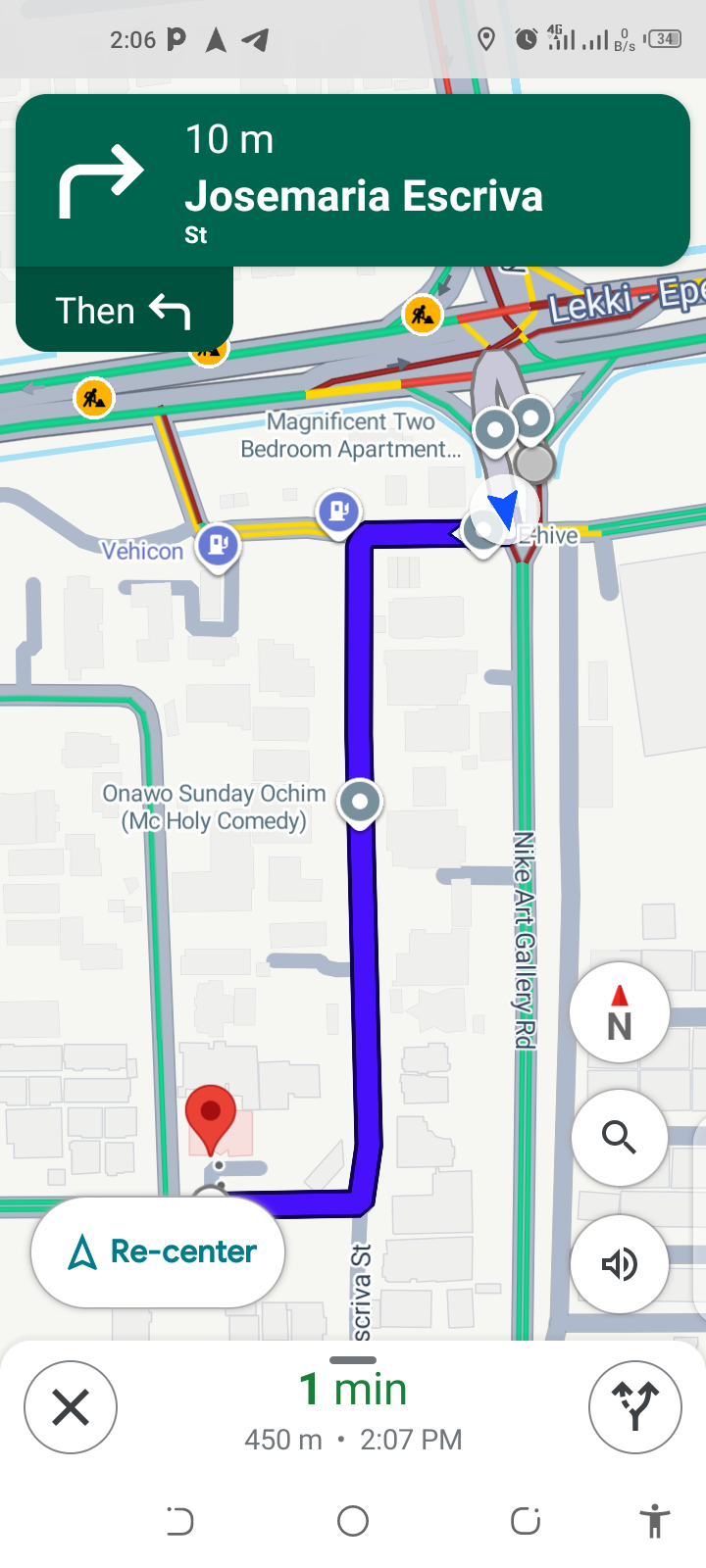Select the Vehicon fuel station pin
Screen dimensions: 706x1568
click(219, 544)
